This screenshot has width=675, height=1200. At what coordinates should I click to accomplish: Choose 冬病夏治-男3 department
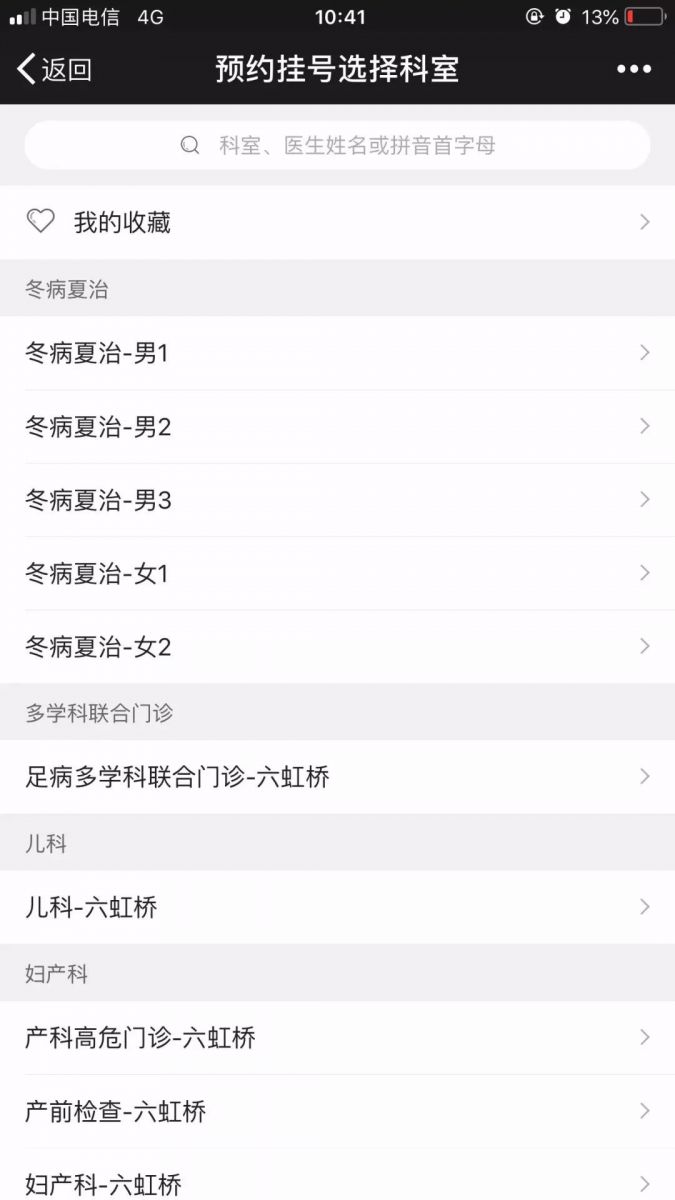[x=337, y=500]
